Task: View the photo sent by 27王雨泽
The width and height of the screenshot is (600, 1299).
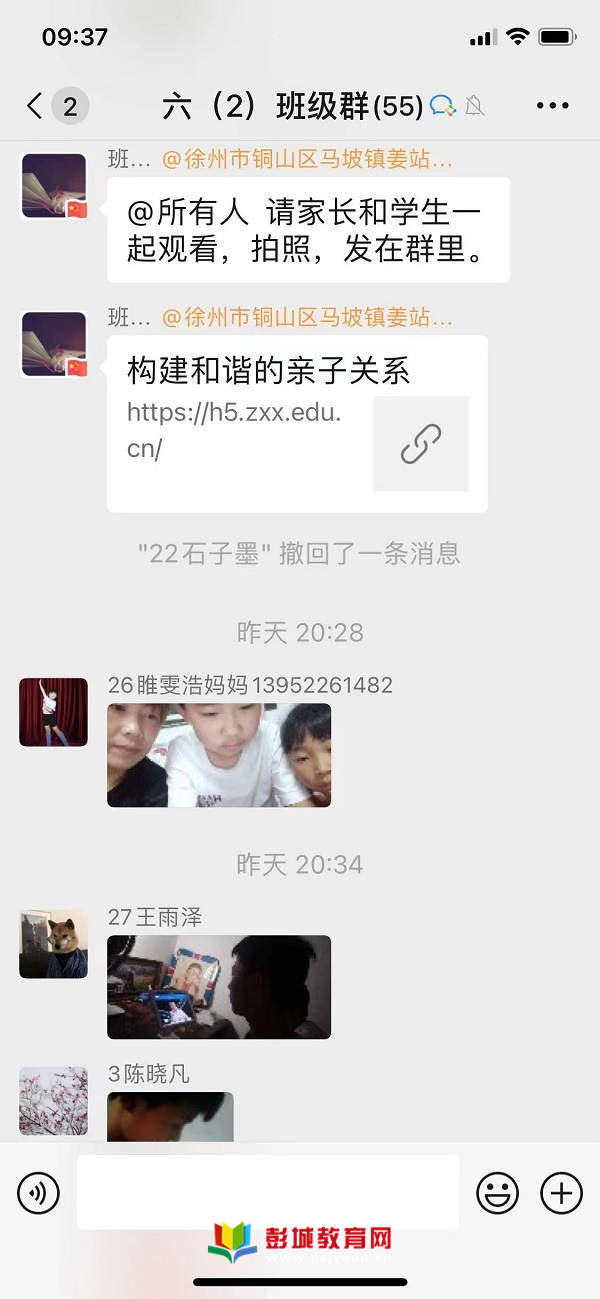Action: pos(219,987)
